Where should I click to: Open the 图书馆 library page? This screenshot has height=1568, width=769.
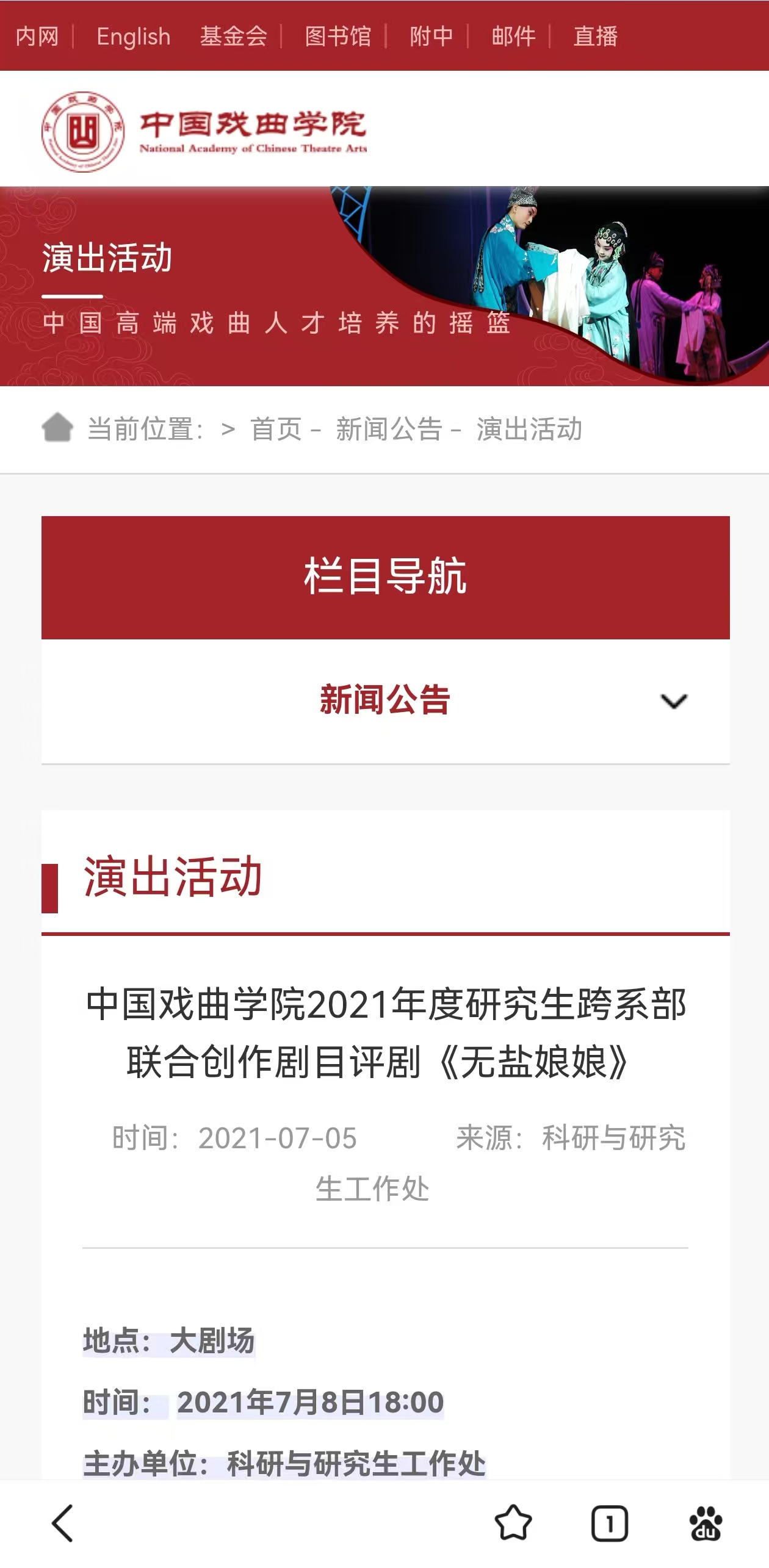340,37
